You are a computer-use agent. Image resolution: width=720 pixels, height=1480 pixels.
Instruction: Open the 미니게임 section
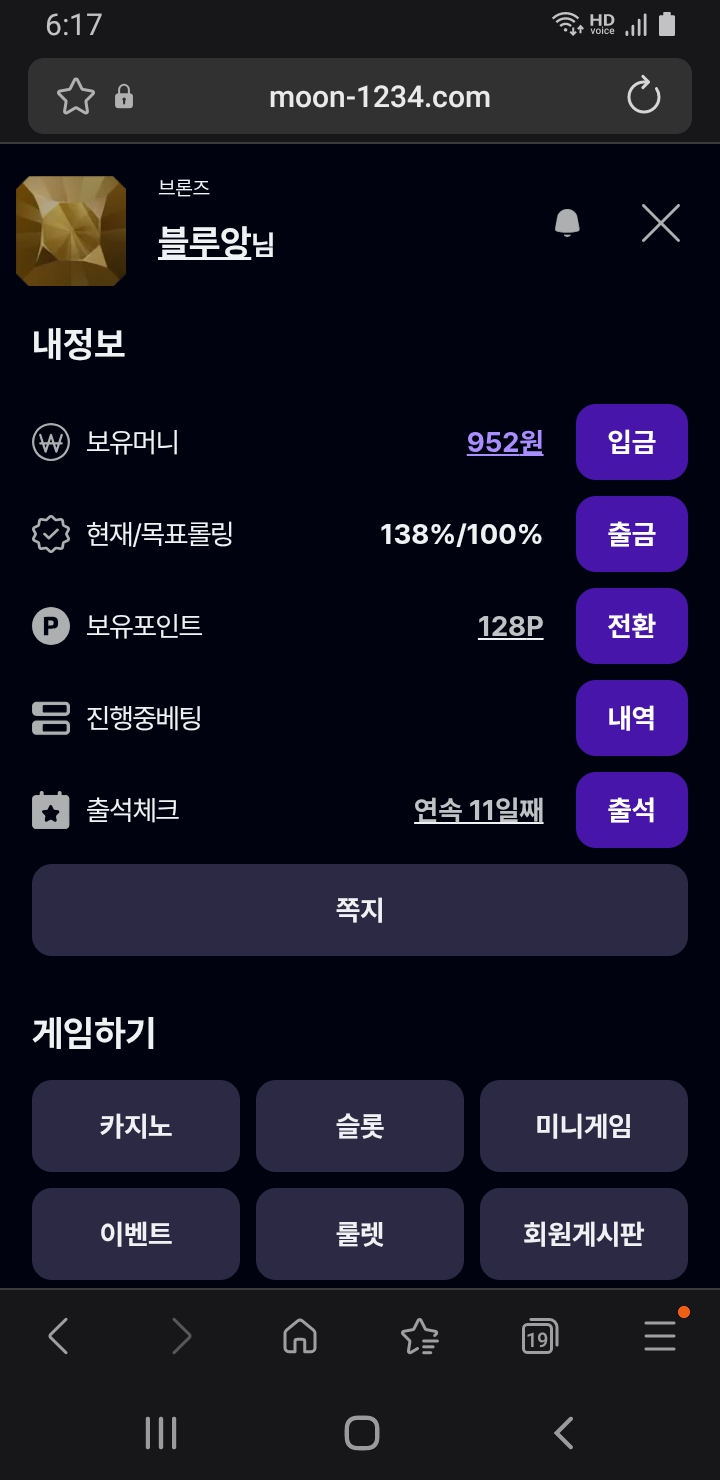coord(584,1126)
